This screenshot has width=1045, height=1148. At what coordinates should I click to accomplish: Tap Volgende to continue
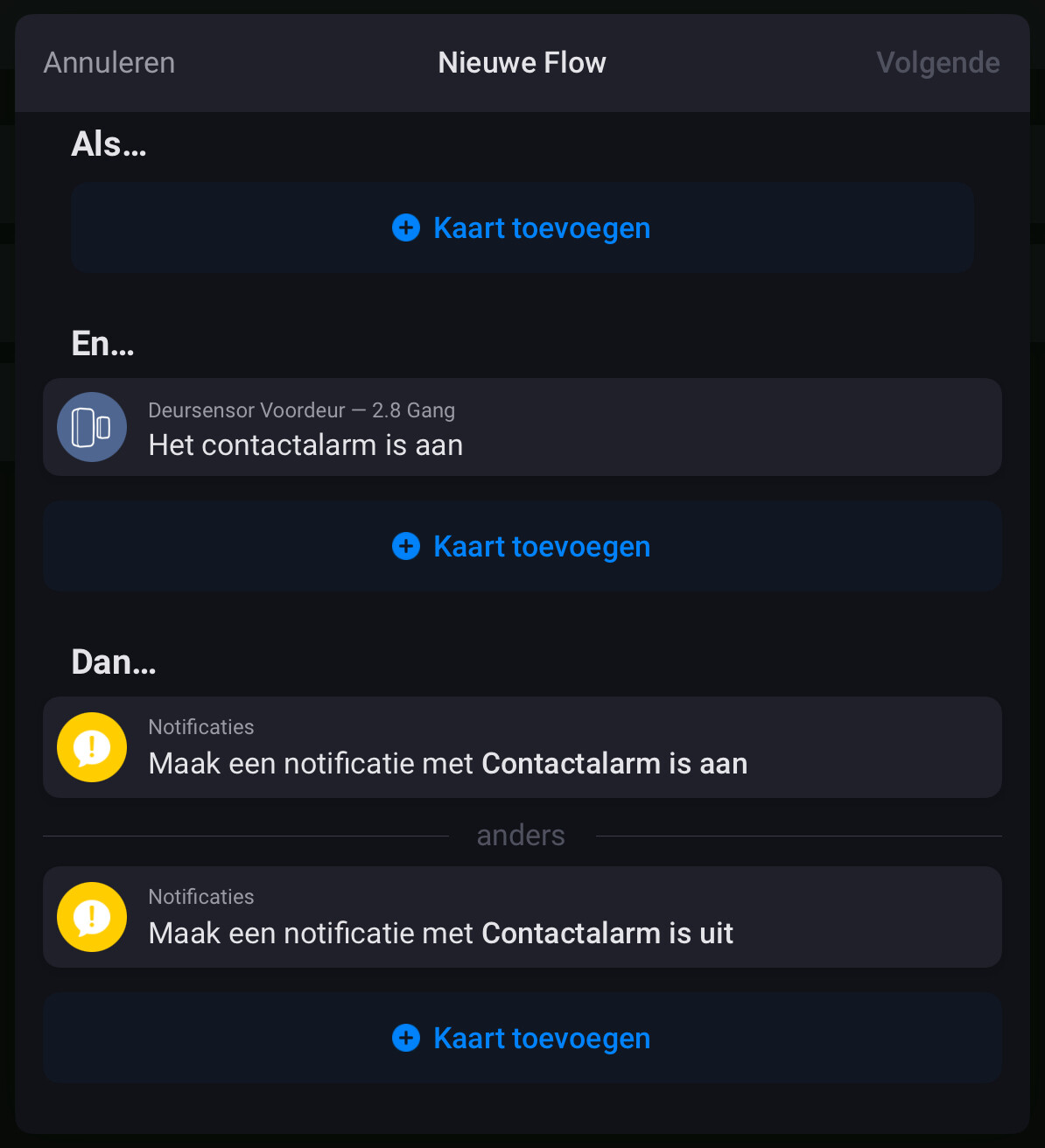pyautogui.click(x=937, y=63)
